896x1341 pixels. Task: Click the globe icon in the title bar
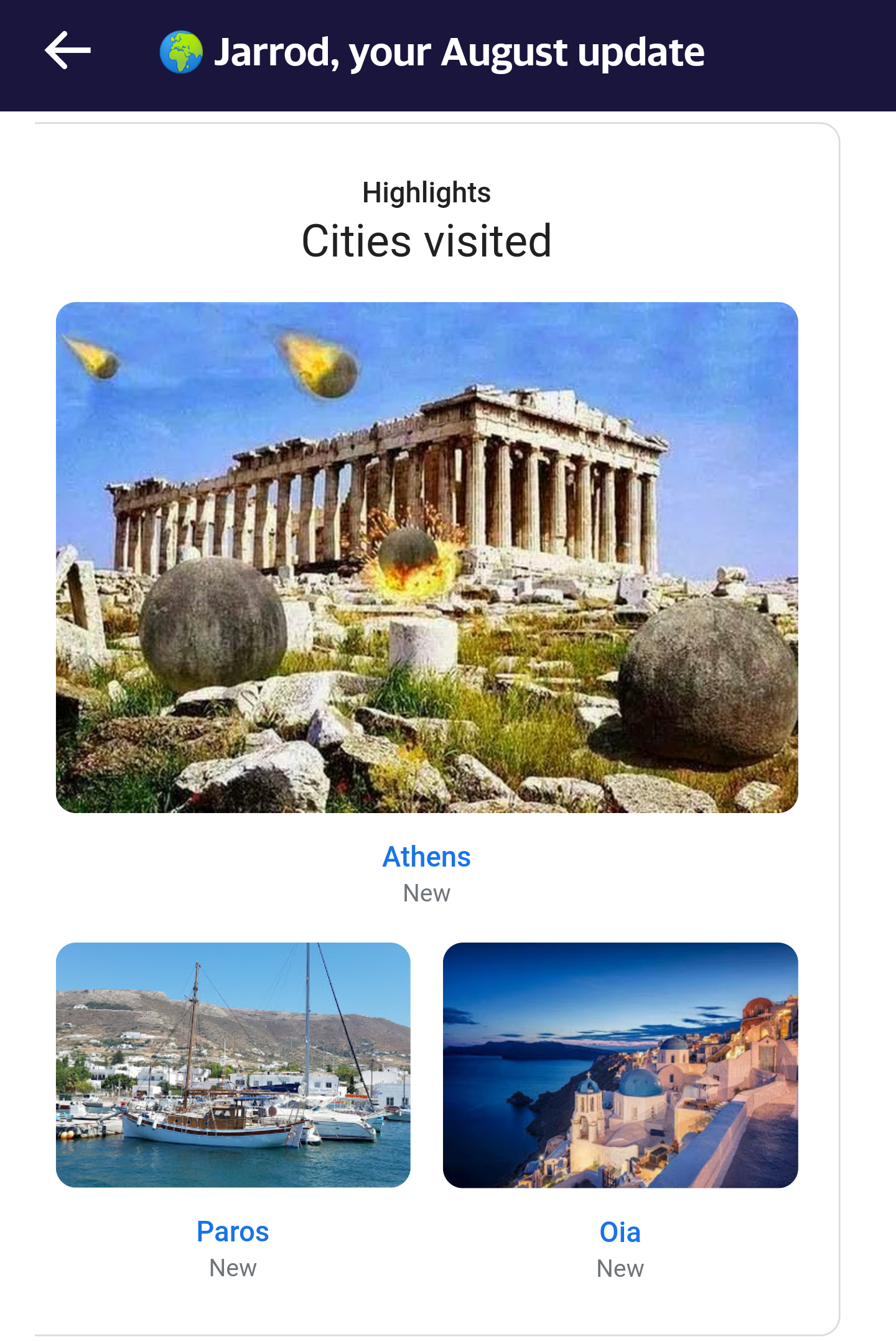[x=181, y=52]
